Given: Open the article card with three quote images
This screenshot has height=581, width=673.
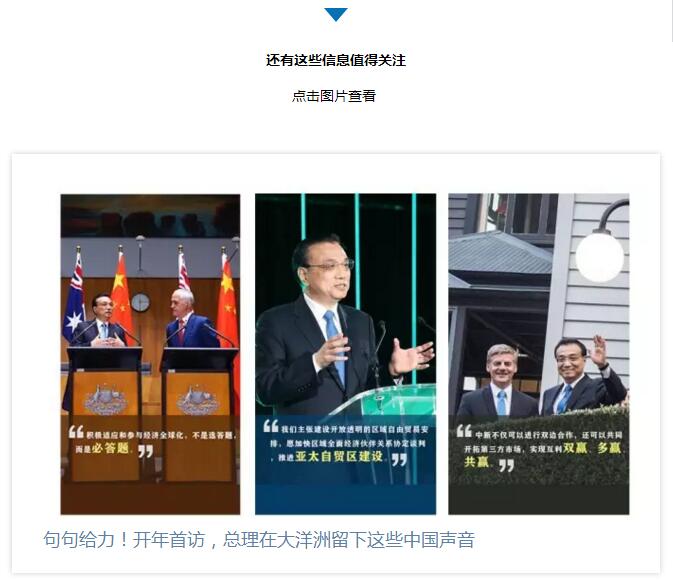Looking at the screenshot, I should pyautogui.click(x=345, y=353).
